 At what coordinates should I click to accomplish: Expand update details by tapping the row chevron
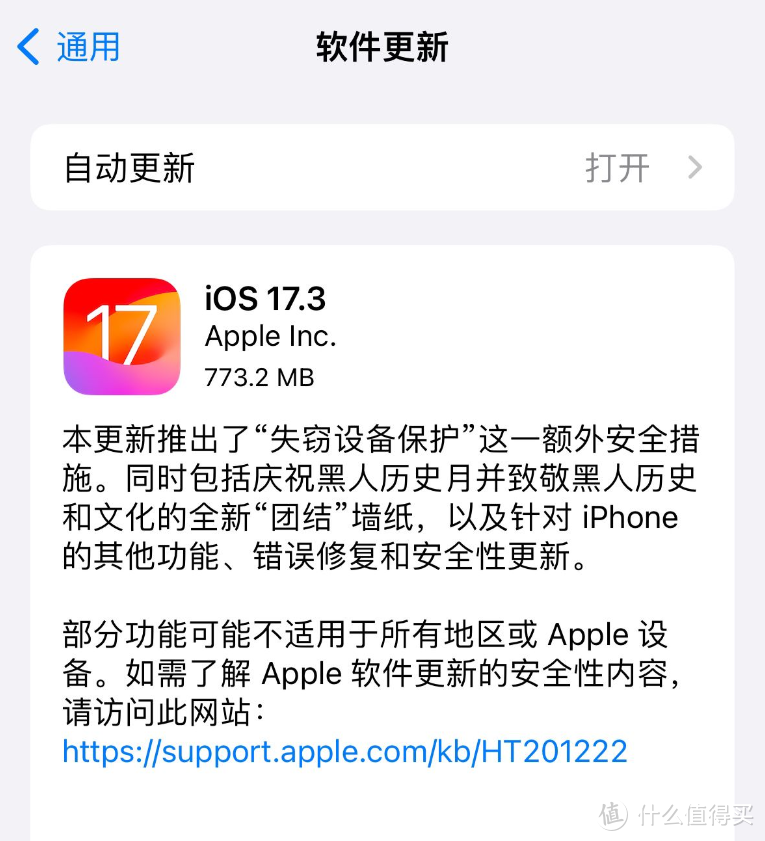694,168
